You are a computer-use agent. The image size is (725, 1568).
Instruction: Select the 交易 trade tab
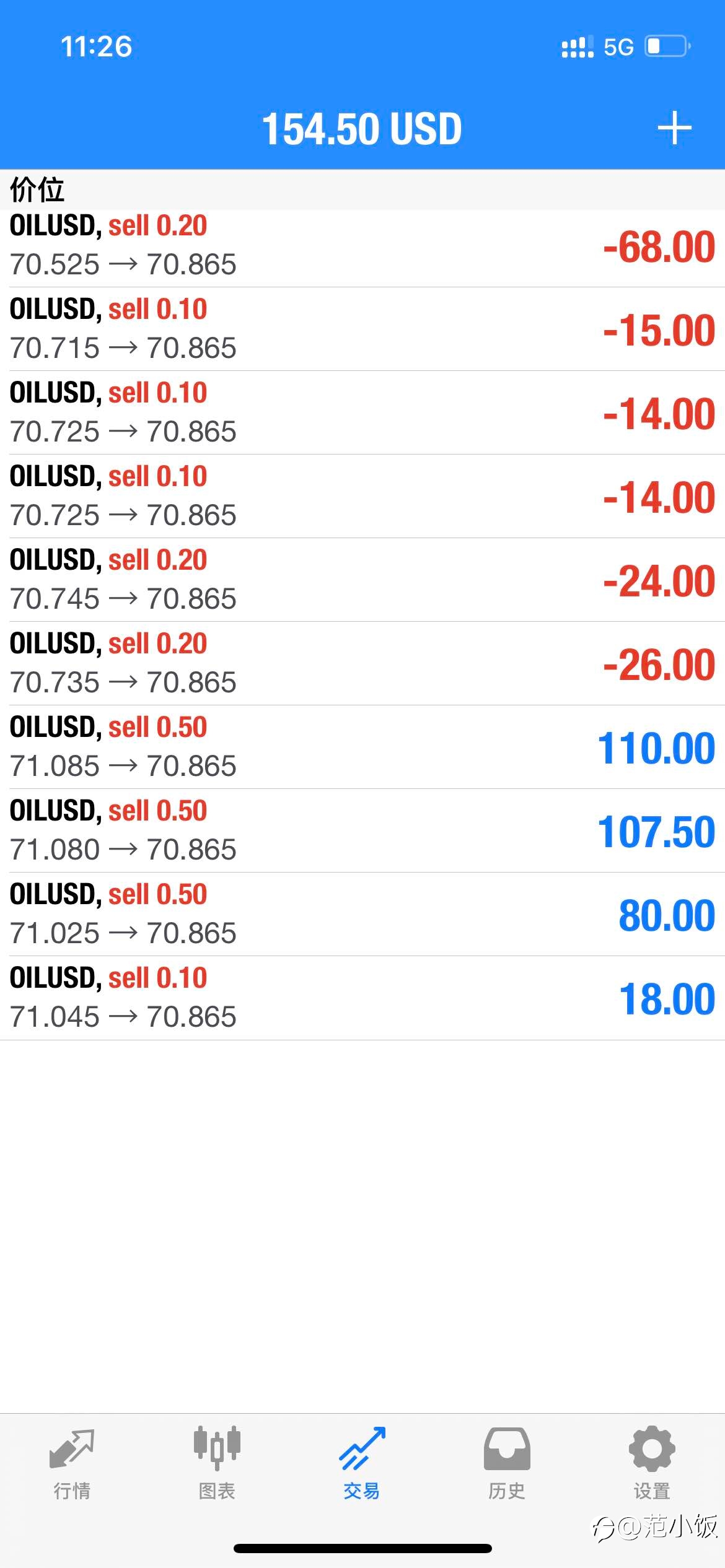(362, 1464)
